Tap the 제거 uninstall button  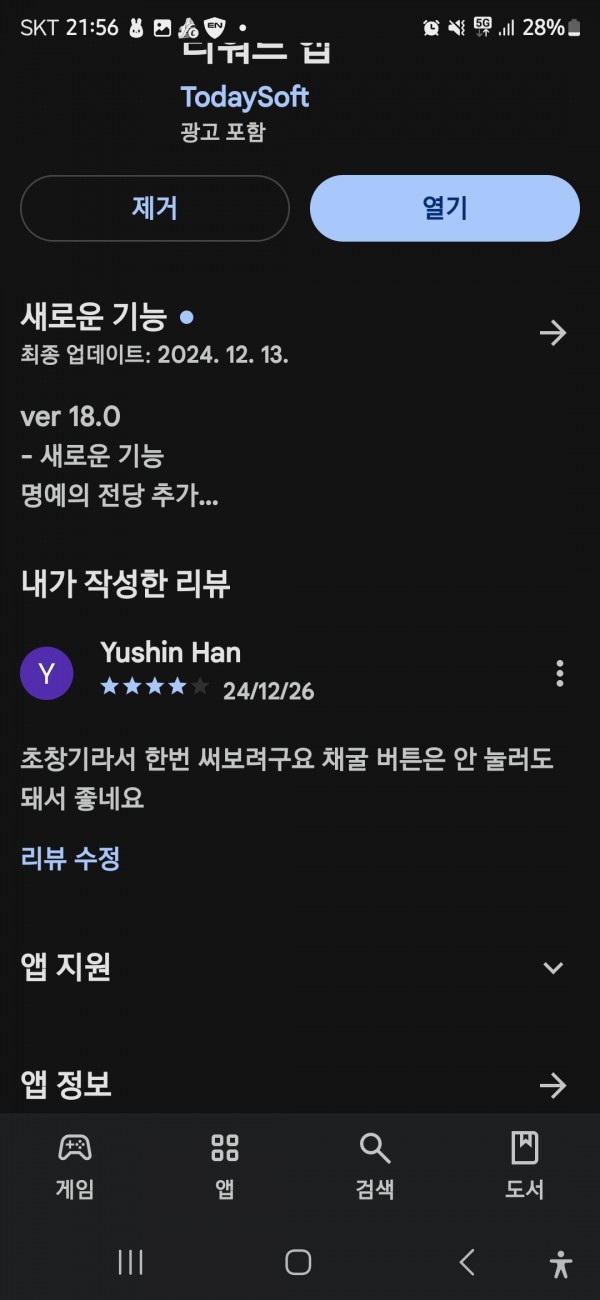pyautogui.click(x=155, y=208)
